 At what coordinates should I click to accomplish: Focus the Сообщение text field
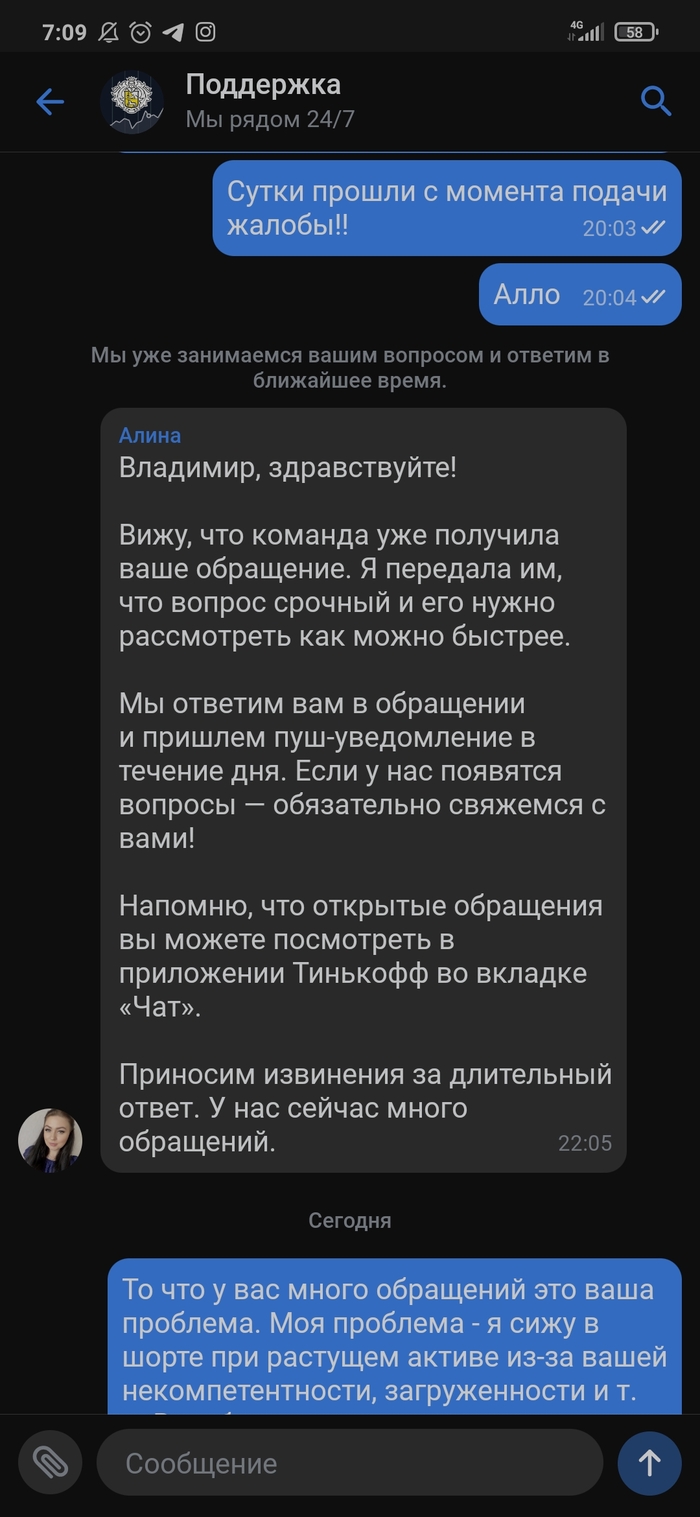click(x=350, y=1463)
